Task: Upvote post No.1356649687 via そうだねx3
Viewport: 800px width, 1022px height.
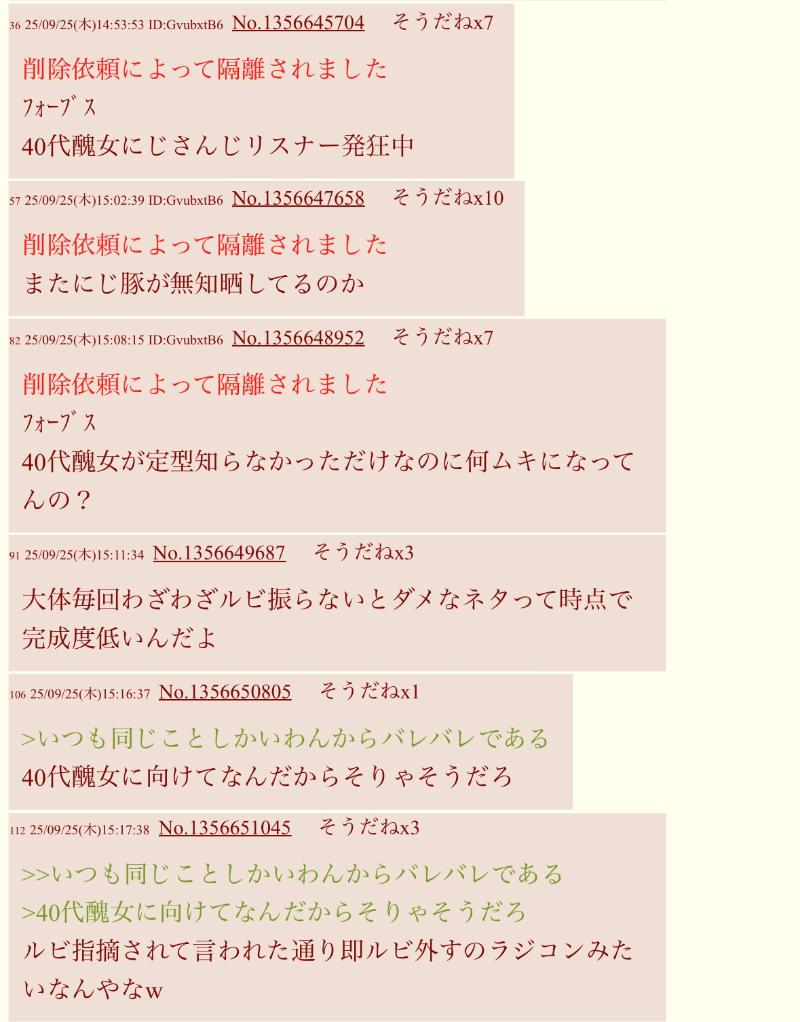Action: [363, 553]
